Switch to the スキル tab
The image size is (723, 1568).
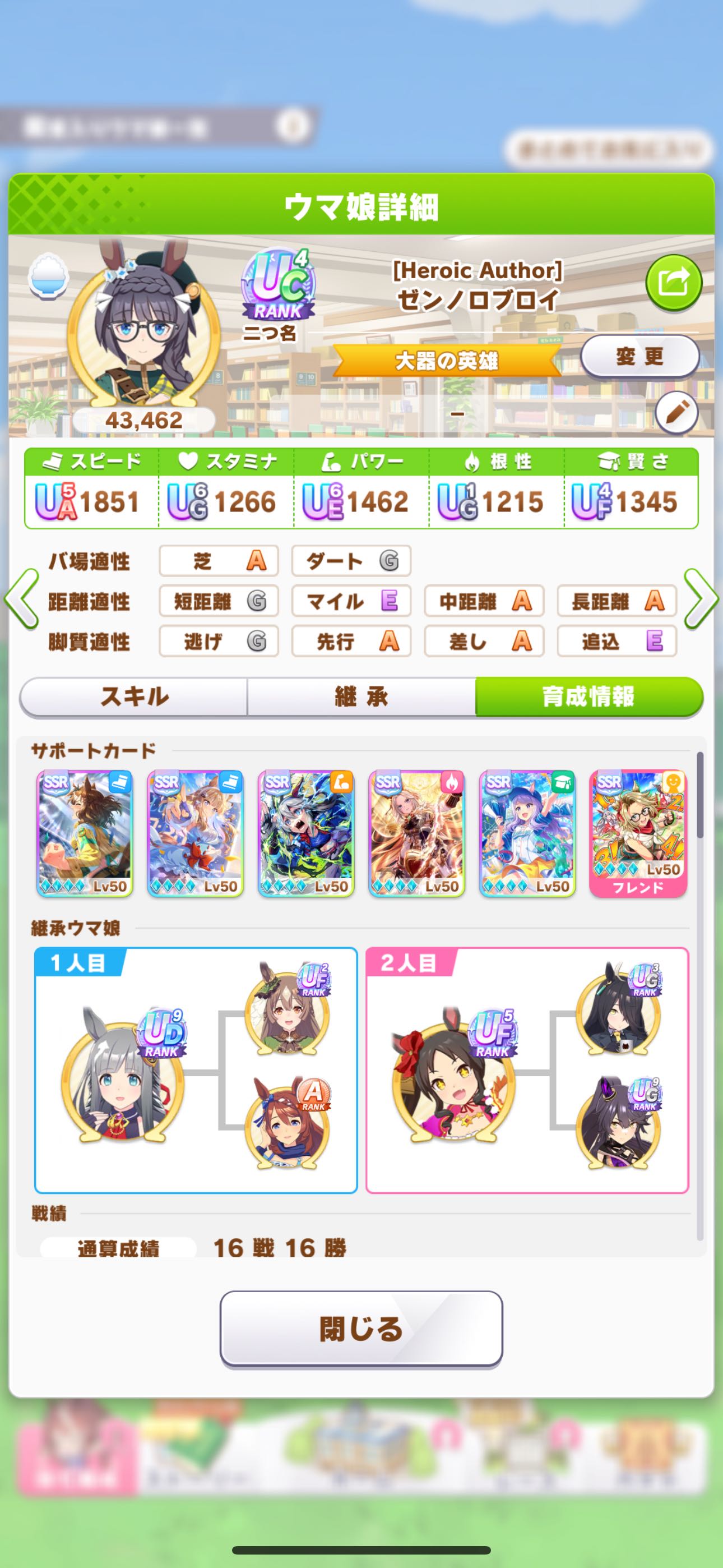point(134,697)
